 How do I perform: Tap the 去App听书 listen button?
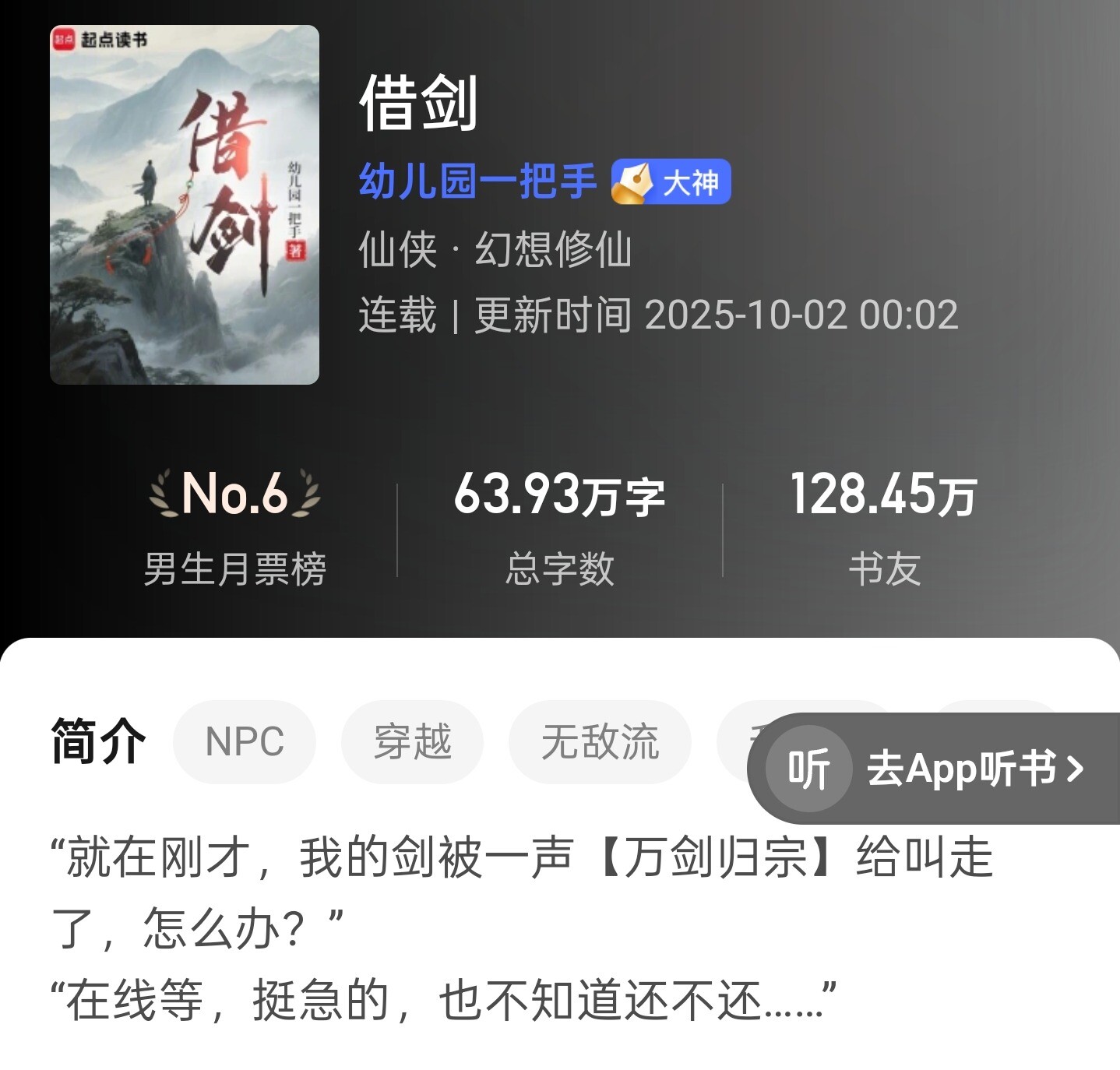935,769
